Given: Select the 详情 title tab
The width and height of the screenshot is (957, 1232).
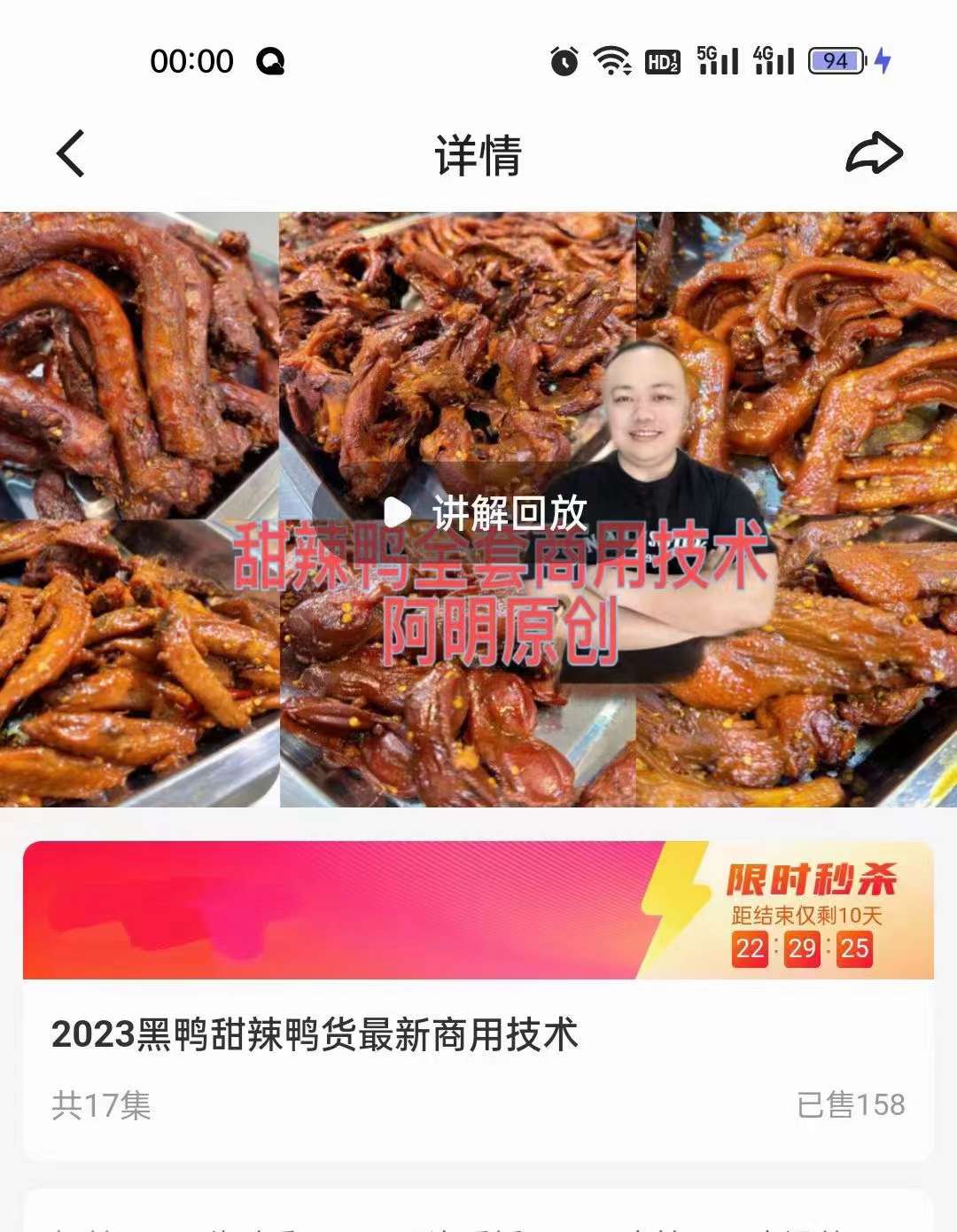Looking at the screenshot, I should pyautogui.click(x=478, y=152).
